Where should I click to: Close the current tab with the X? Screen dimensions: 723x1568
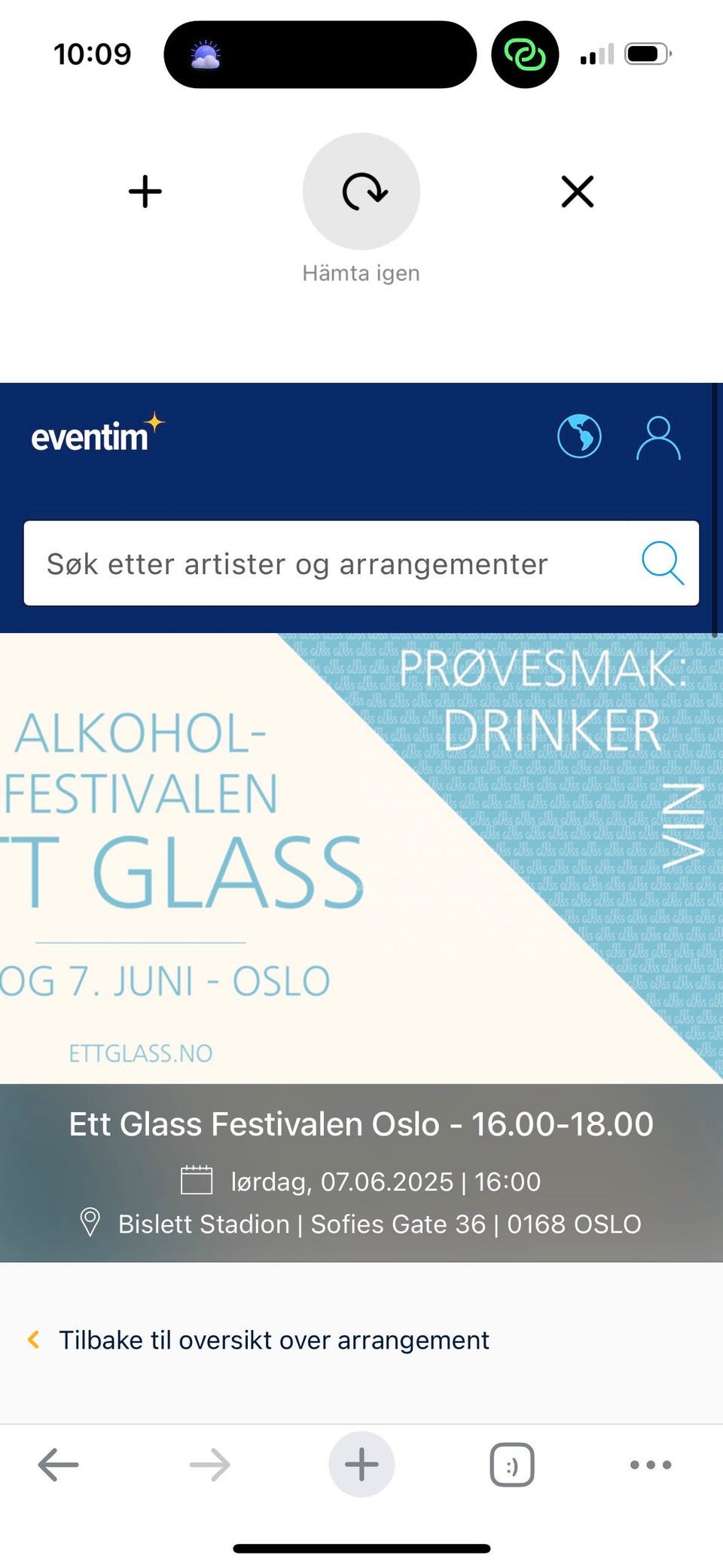(578, 191)
